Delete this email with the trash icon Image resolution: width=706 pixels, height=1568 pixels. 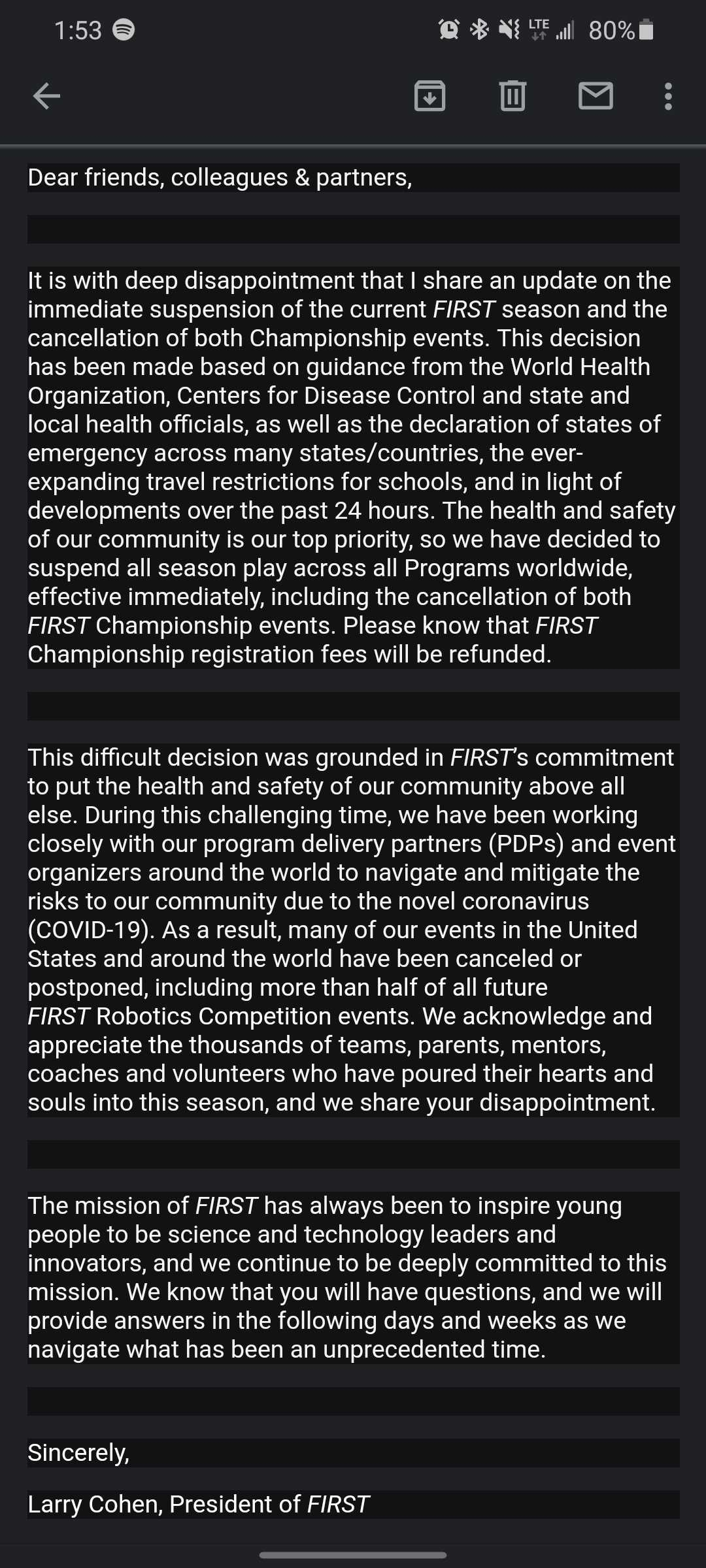[x=513, y=96]
